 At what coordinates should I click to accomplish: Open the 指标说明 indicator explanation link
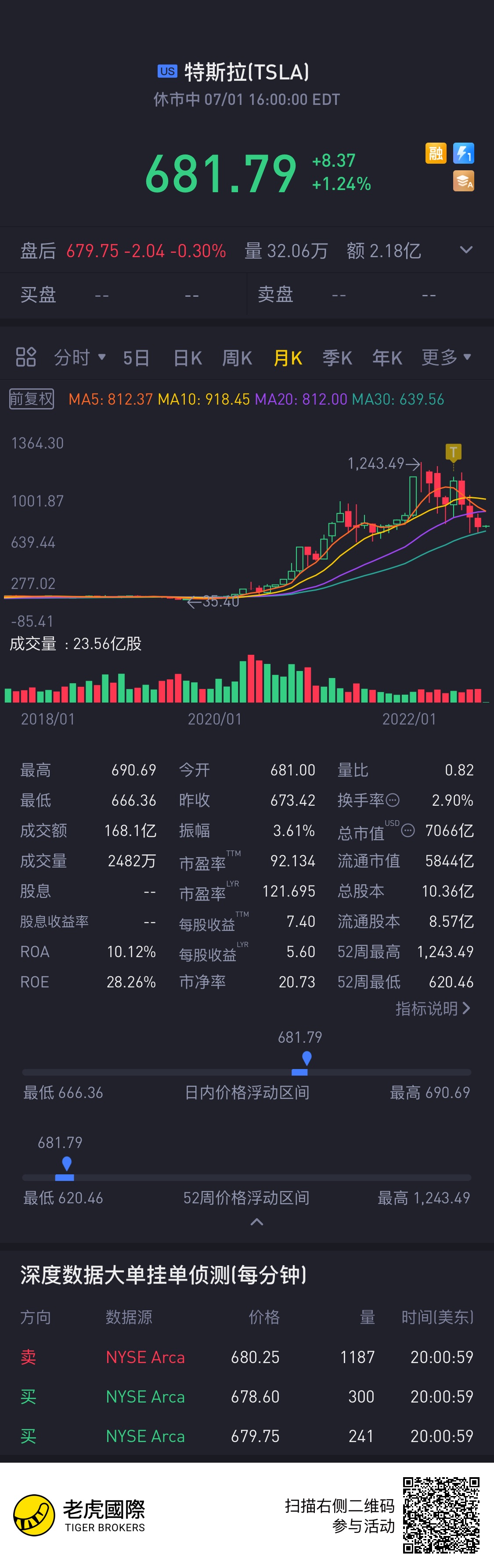point(433,1008)
